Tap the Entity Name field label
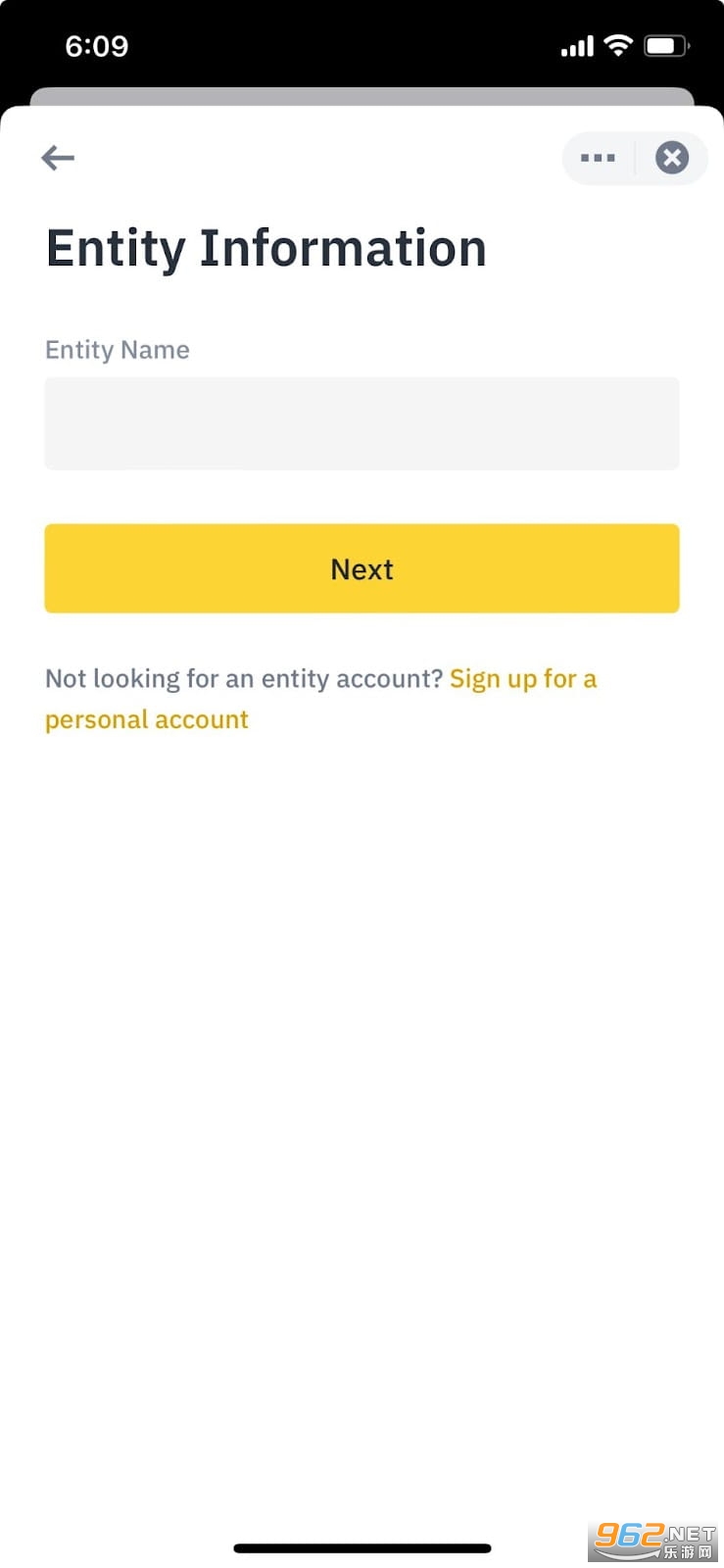Viewport: 724px width, 1568px height. tap(117, 349)
